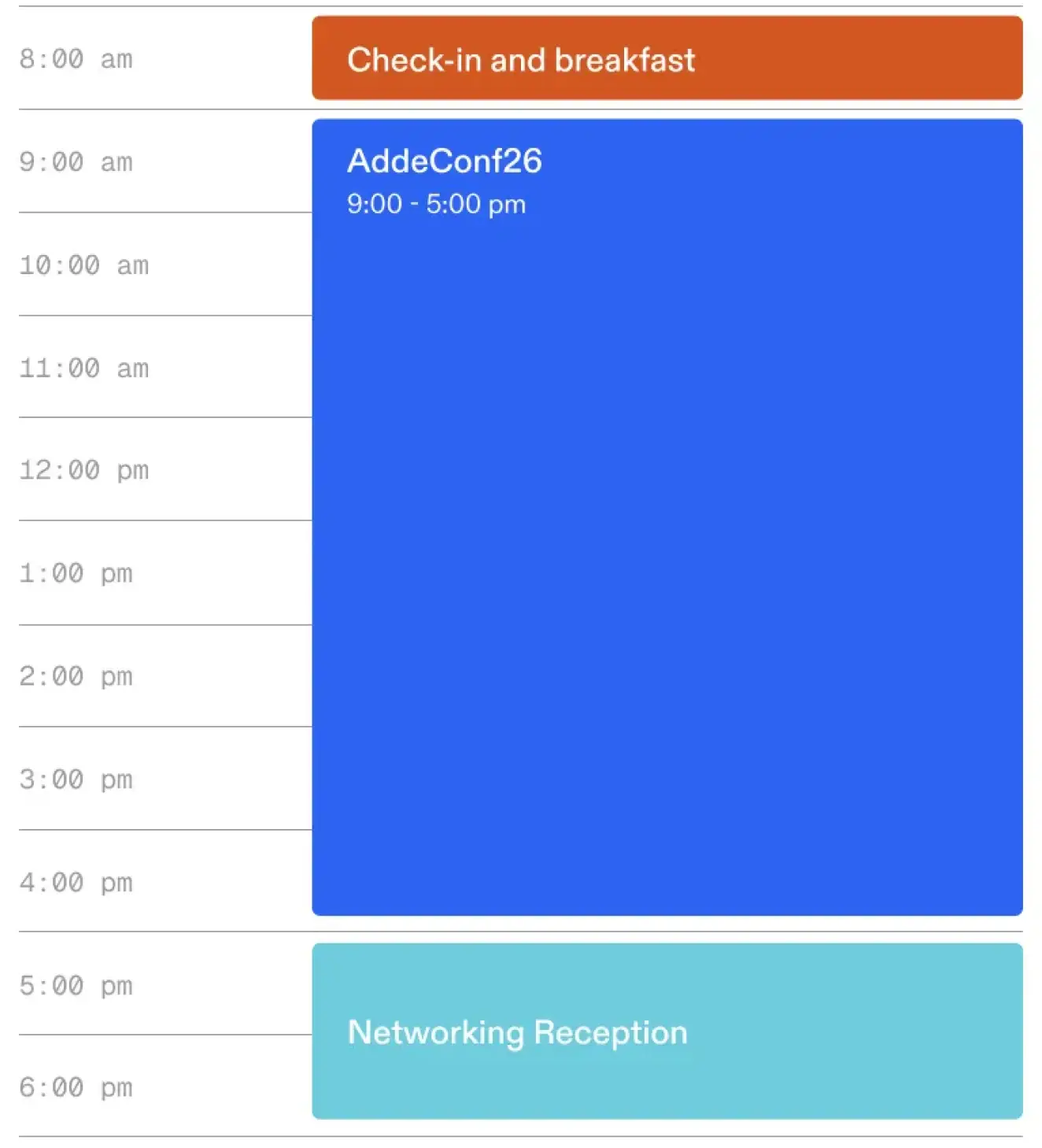Open the Check-in and breakfast event
The width and height of the screenshot is (1042, 1148).
(667, 59)
